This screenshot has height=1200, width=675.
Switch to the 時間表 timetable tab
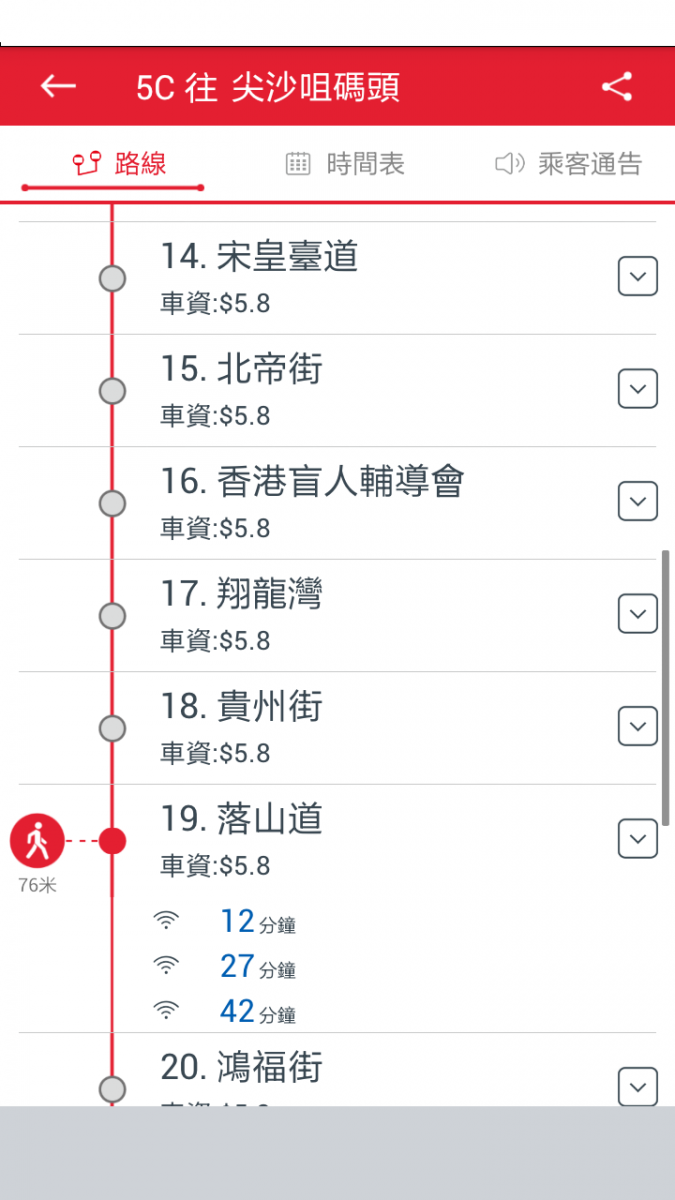[x=345, y=164]
